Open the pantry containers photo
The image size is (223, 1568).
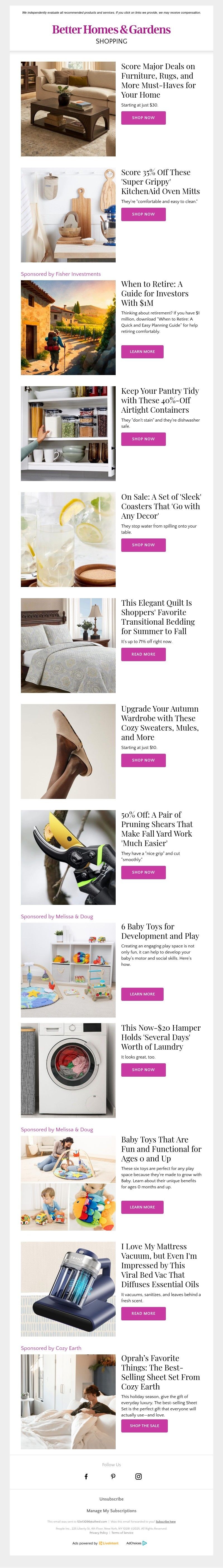68,433
